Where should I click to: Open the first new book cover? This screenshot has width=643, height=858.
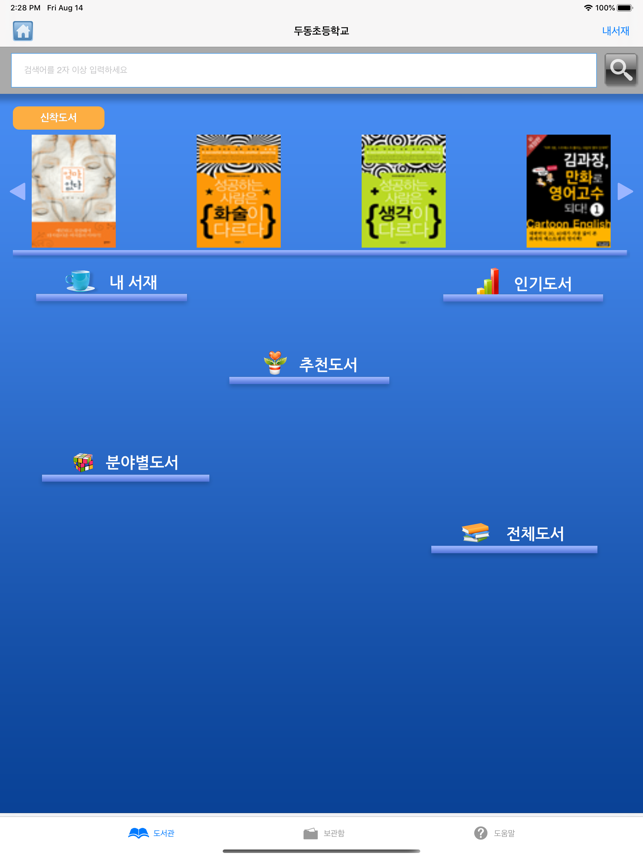[x=73, y=191]
